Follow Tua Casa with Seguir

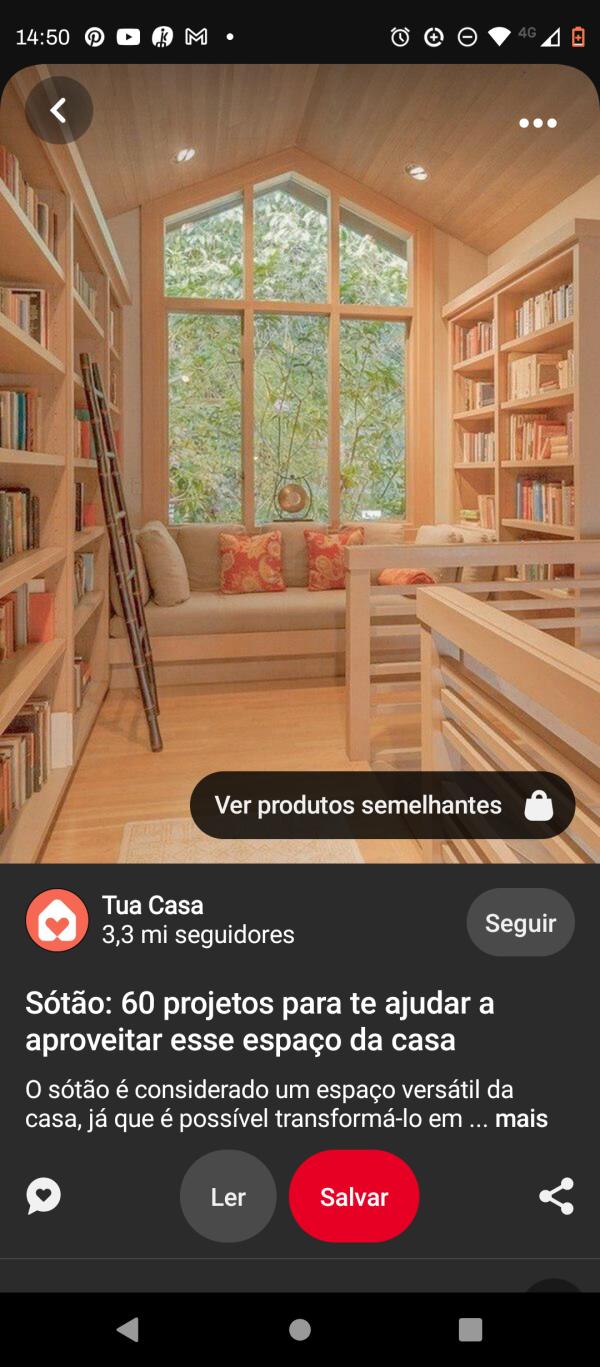(520, 923)
